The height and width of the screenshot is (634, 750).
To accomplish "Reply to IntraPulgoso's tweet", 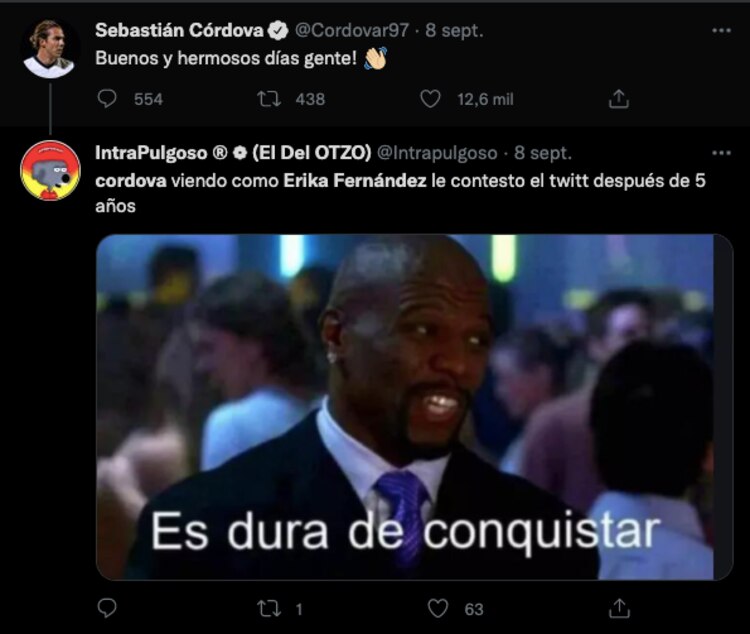I will 108,608.
